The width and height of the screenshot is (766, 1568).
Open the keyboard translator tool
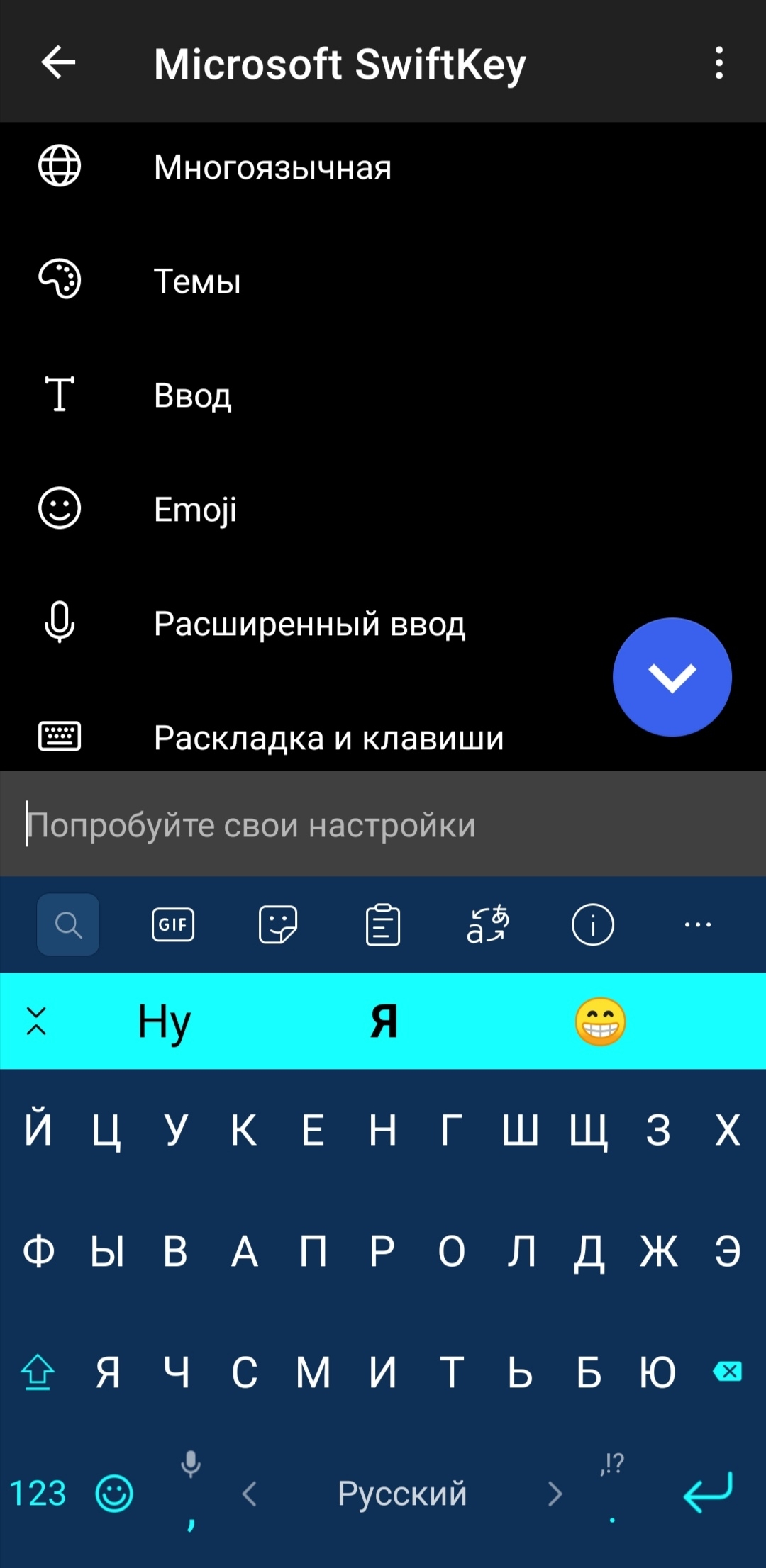click(488, 925)
